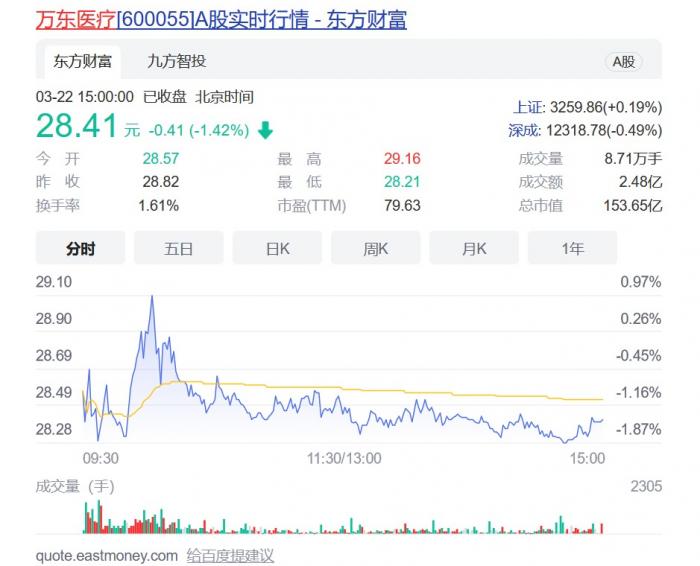This screenshot has height=566, width=700.
Task: Select the 分时 chart tab
Action: 80,248
